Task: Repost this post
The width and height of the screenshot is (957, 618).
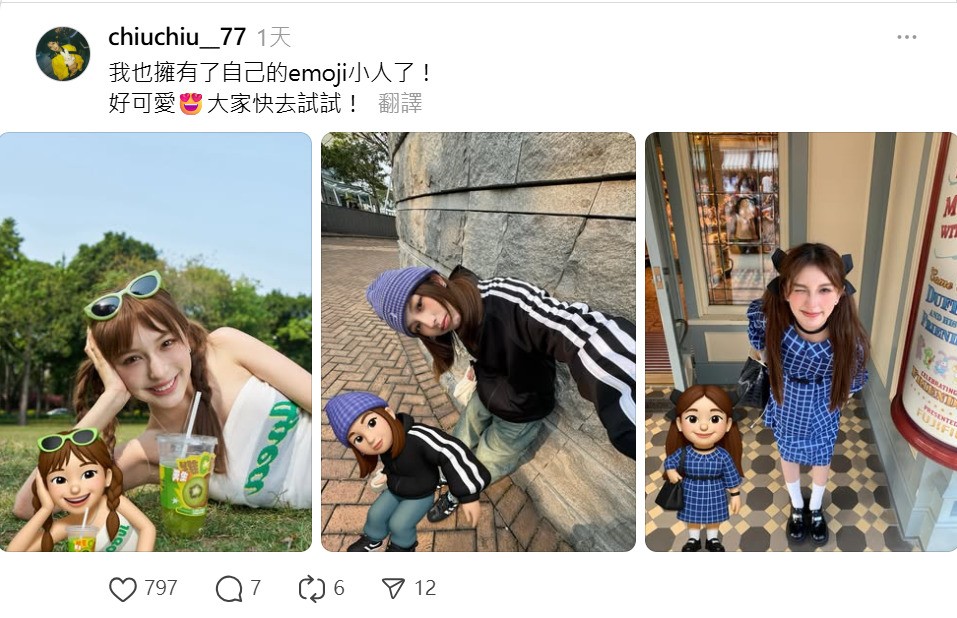Action: pyautogui.click(x=312, y=589)
